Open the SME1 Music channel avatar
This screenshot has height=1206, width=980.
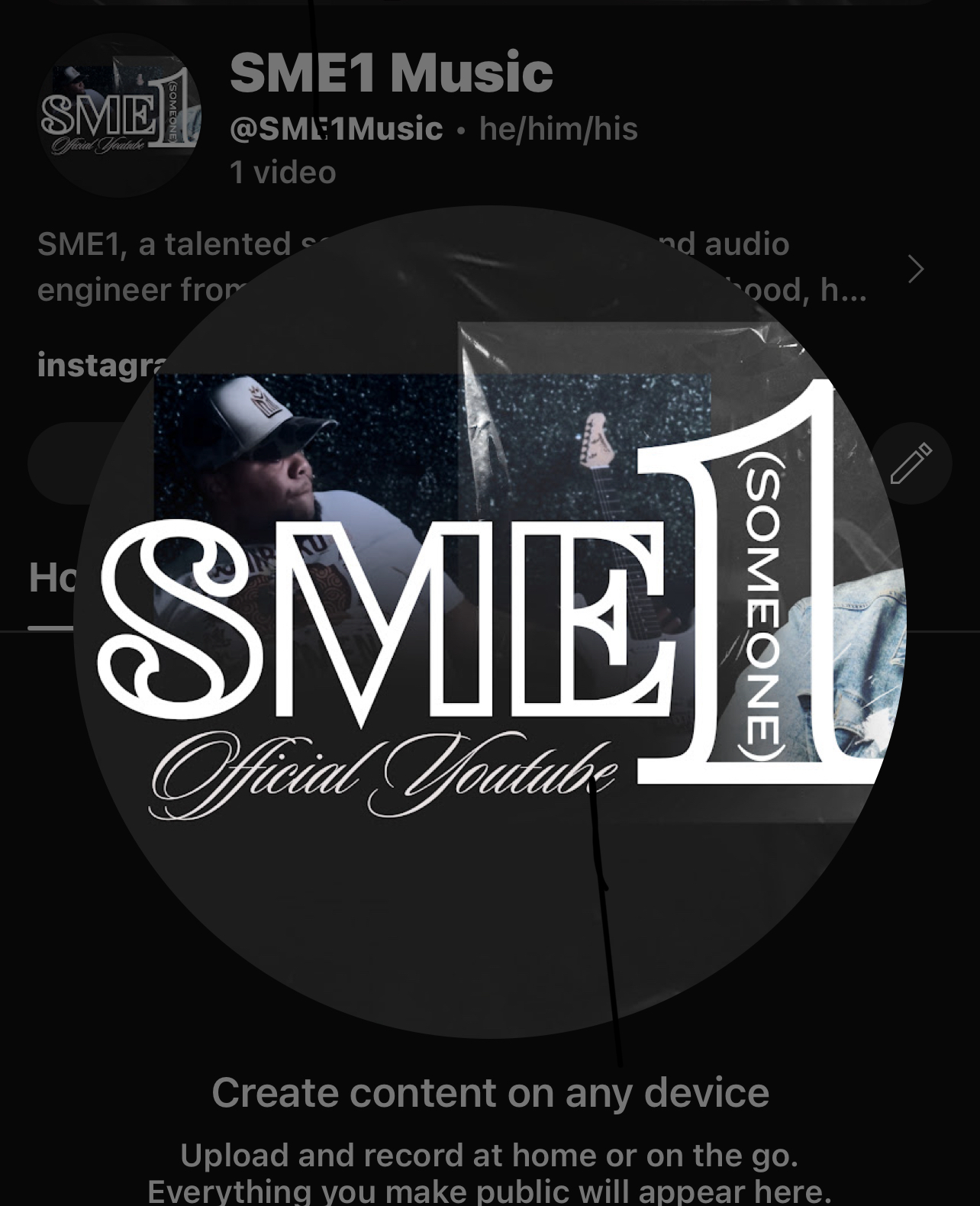click(120, 116)
